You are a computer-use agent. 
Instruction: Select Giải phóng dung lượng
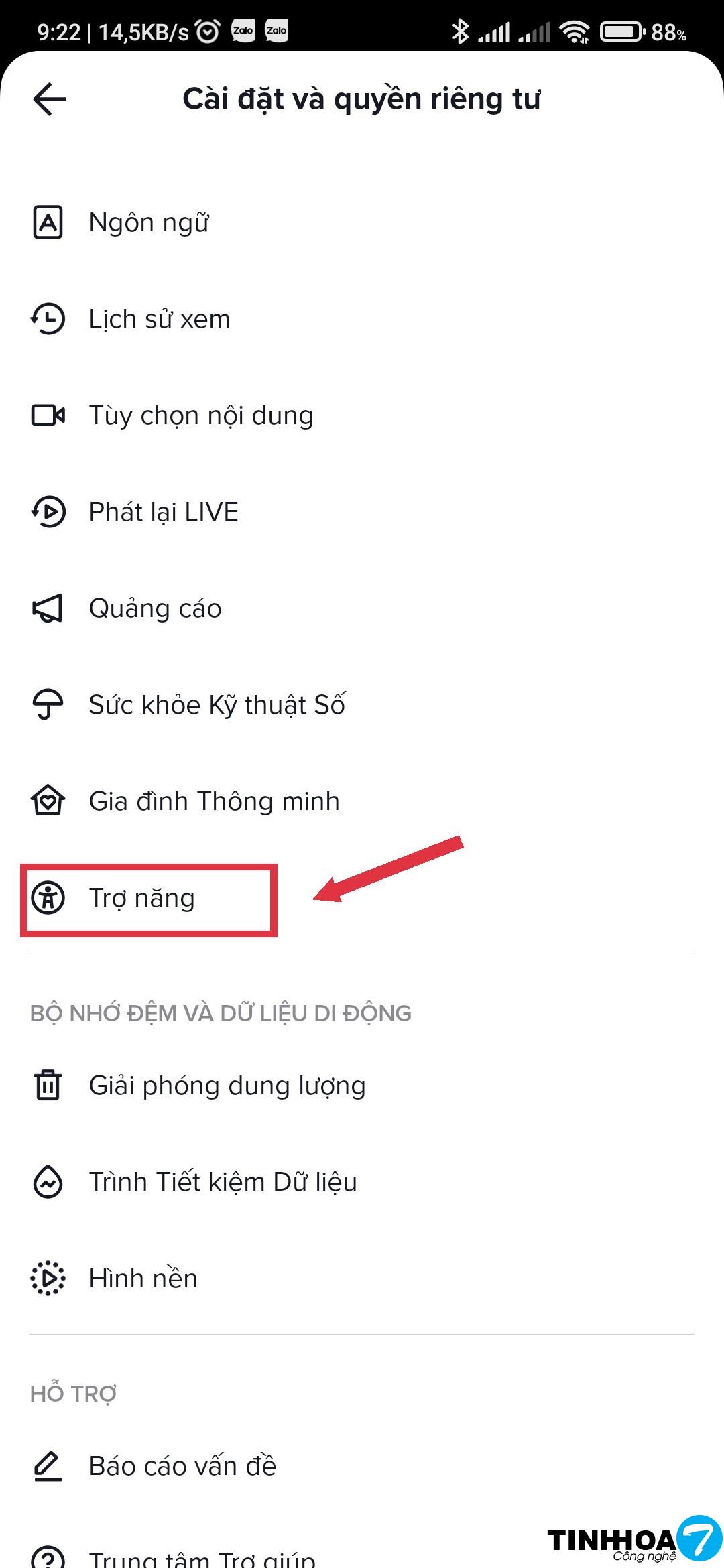227,1086
